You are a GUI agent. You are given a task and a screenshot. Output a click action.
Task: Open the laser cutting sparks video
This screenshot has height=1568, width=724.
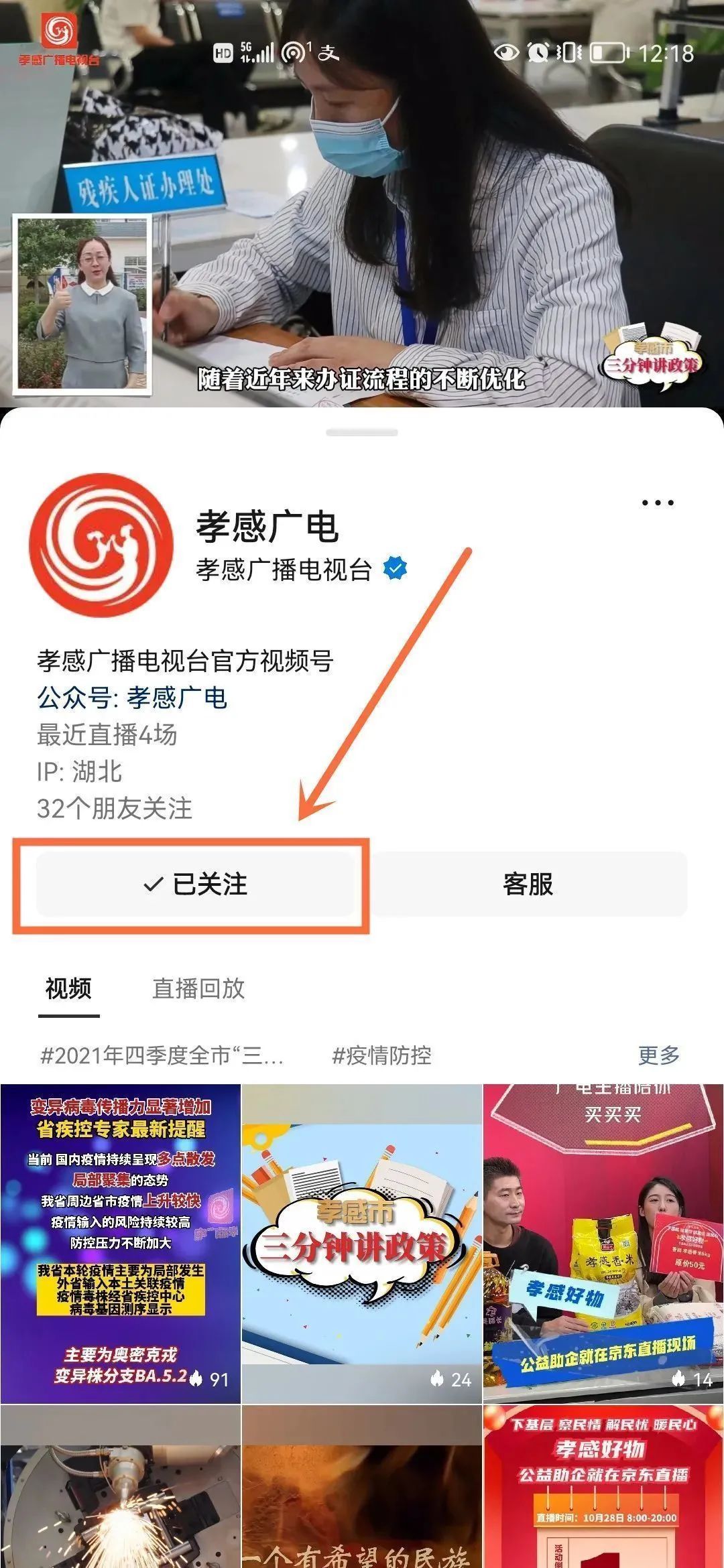121,1488
